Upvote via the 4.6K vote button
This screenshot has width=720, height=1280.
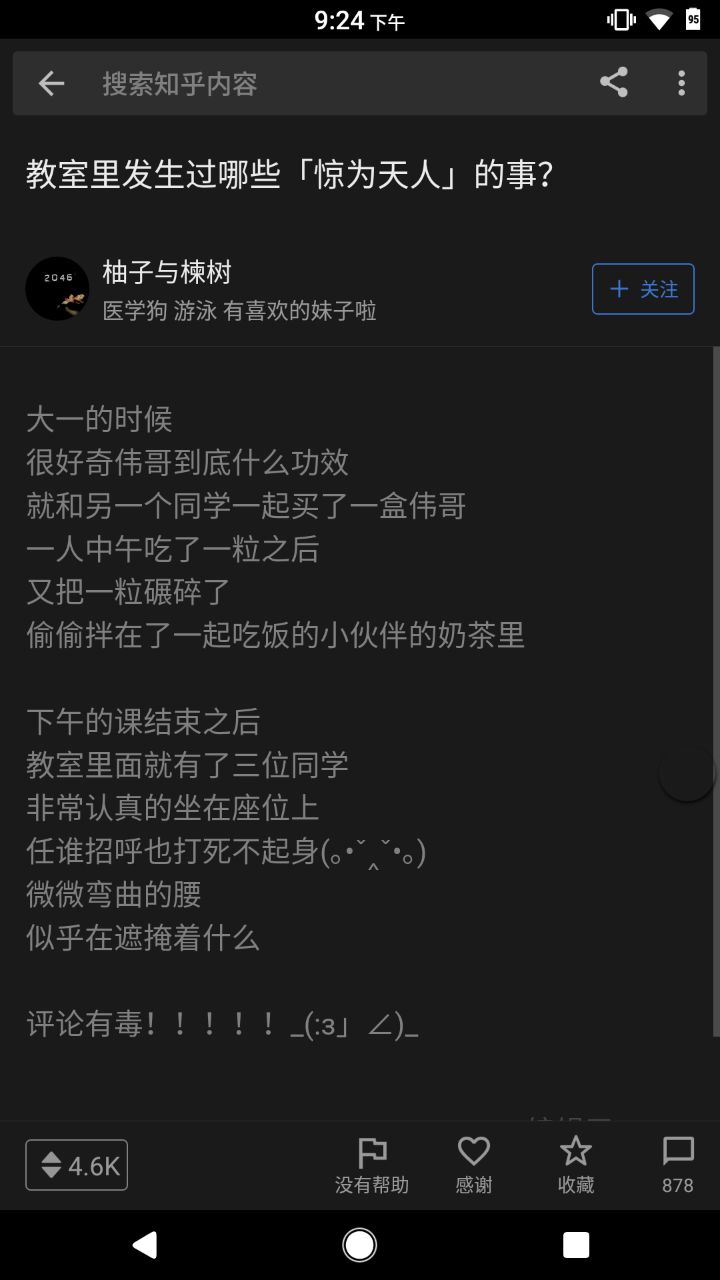(x=77, y=1165)
